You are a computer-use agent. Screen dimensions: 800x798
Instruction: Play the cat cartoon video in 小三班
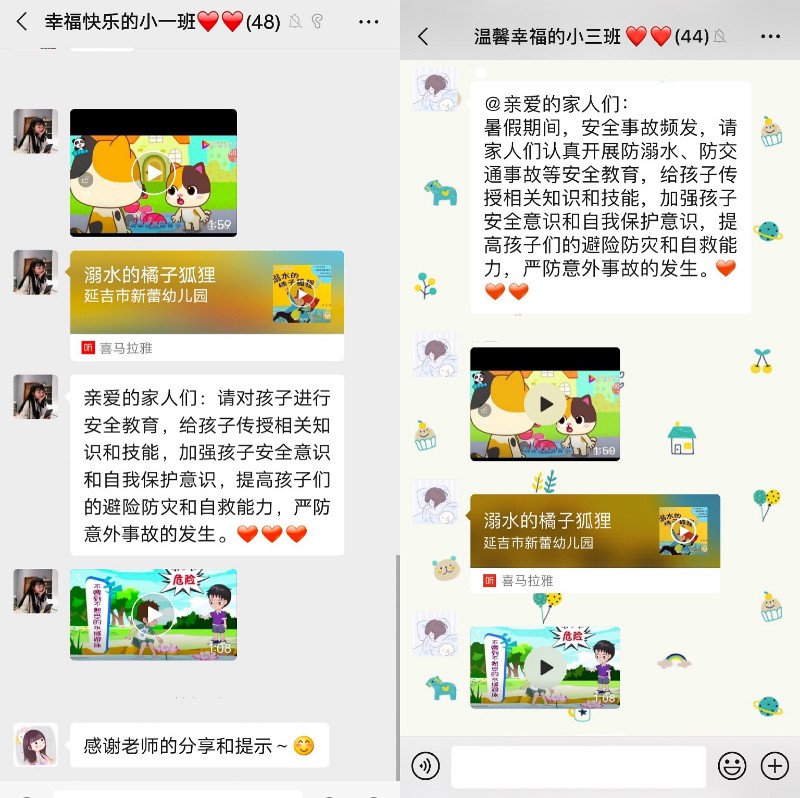pyautogui.click(x=545, y=404)
